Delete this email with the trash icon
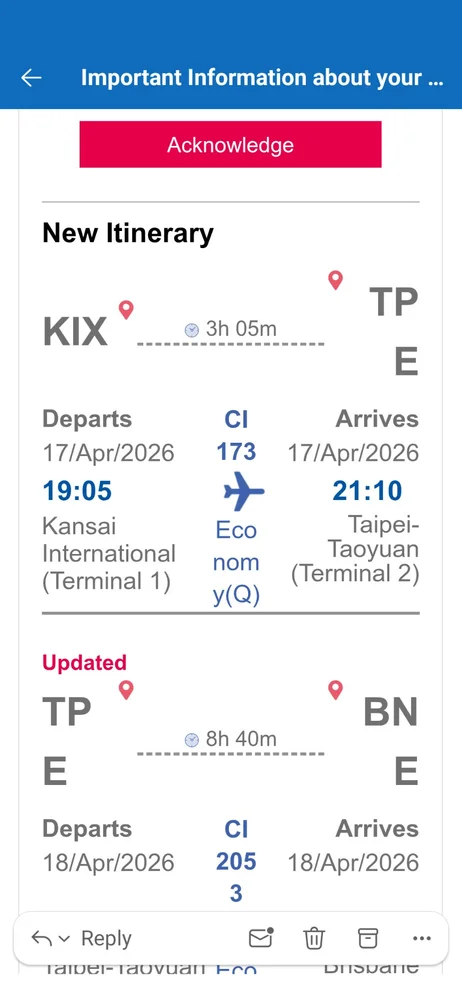This screenshot has height=1000, width=462. pyautogui.click(x=313, y=938)
